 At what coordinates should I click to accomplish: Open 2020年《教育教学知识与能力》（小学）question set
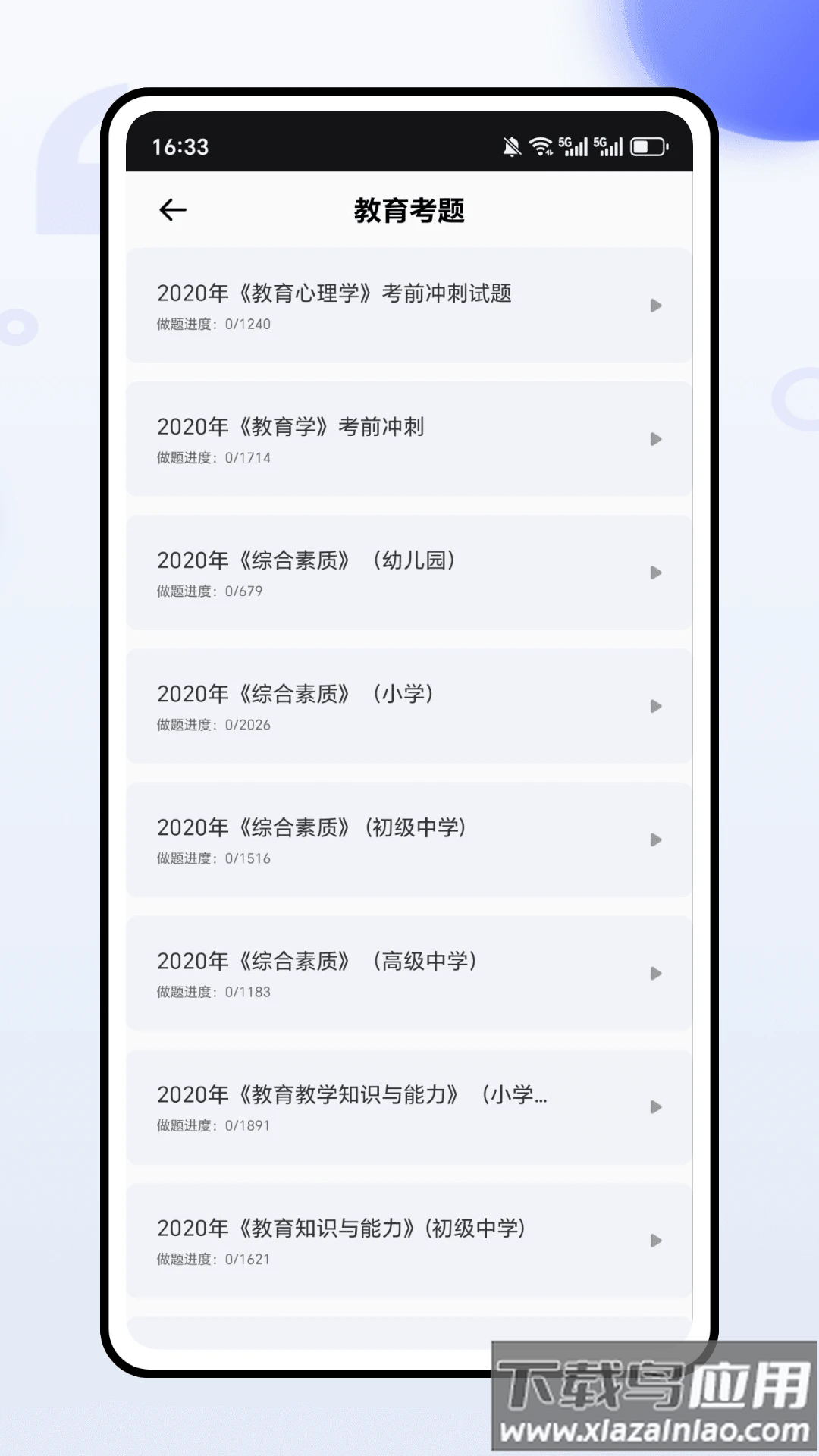409,1106
